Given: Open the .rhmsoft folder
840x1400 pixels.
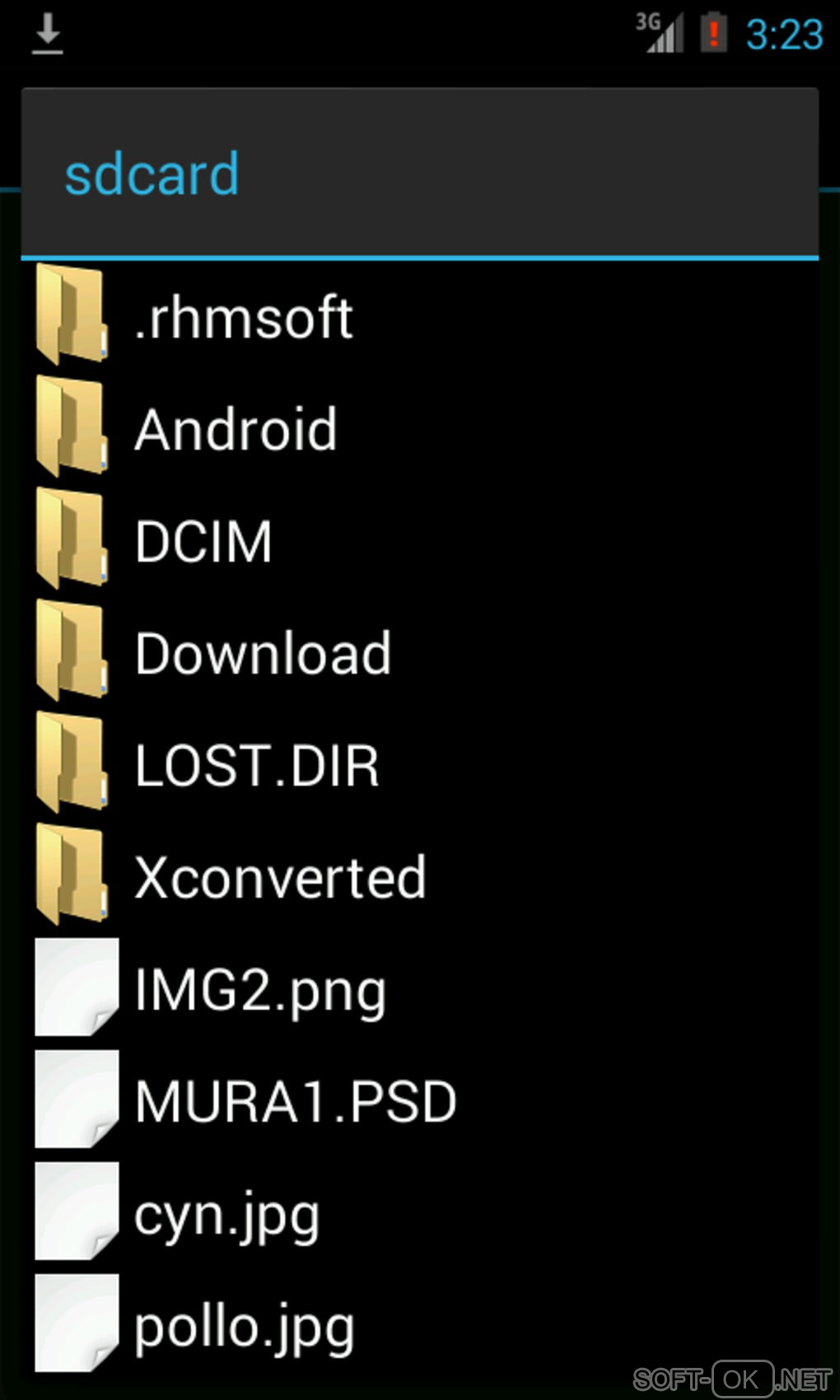Looking at the screenshot, I should click(245, 318).
